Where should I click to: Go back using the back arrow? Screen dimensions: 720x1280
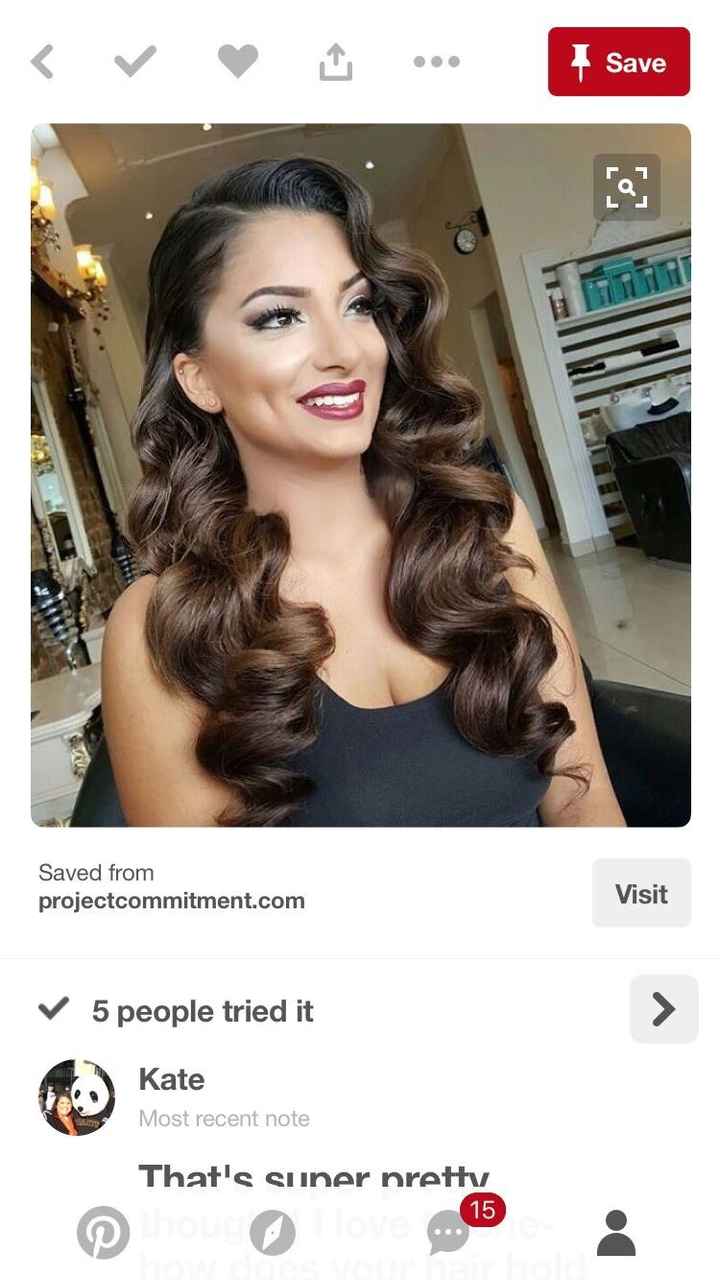pos(42,62)
